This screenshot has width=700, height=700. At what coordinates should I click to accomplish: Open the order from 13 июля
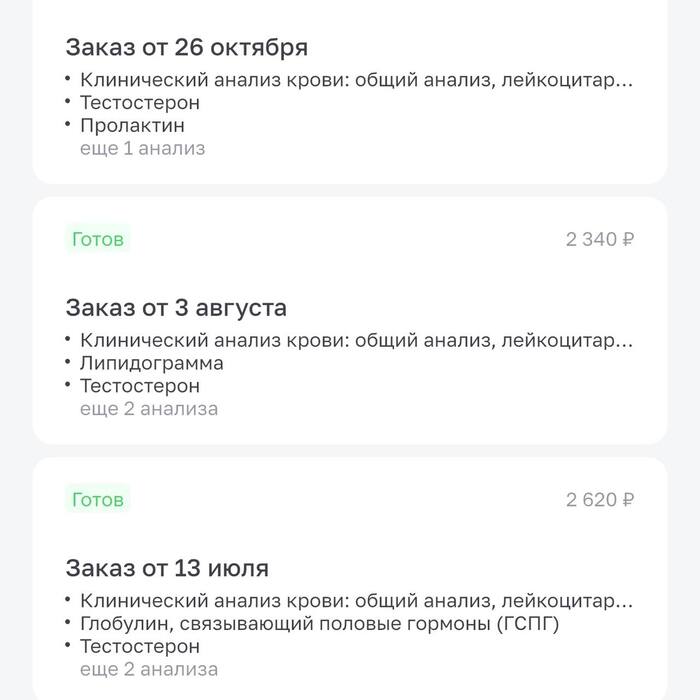(x=167, y=568)
